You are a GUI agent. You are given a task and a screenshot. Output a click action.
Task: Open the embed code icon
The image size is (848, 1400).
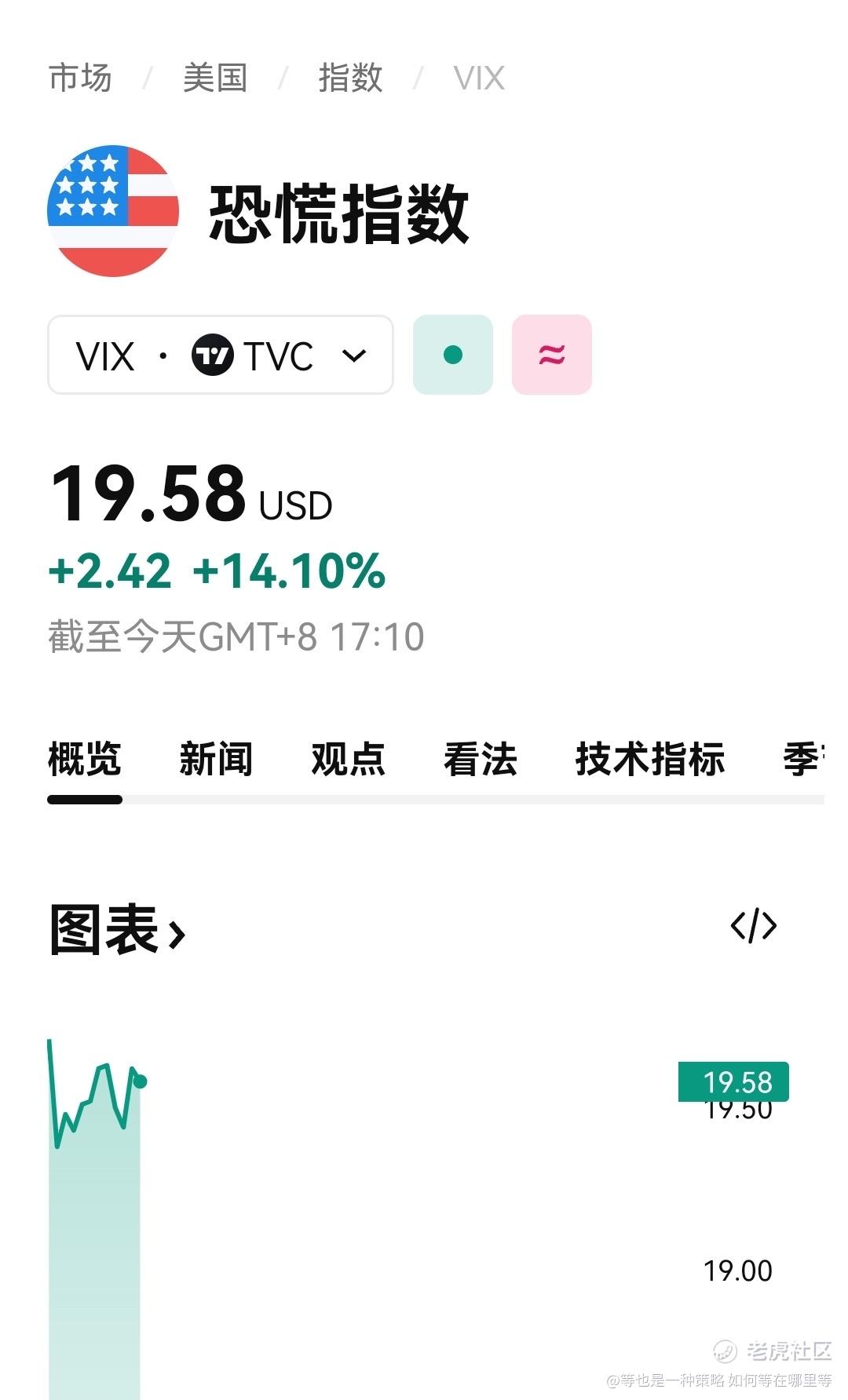pyautogui.click(x=753, y=926)
